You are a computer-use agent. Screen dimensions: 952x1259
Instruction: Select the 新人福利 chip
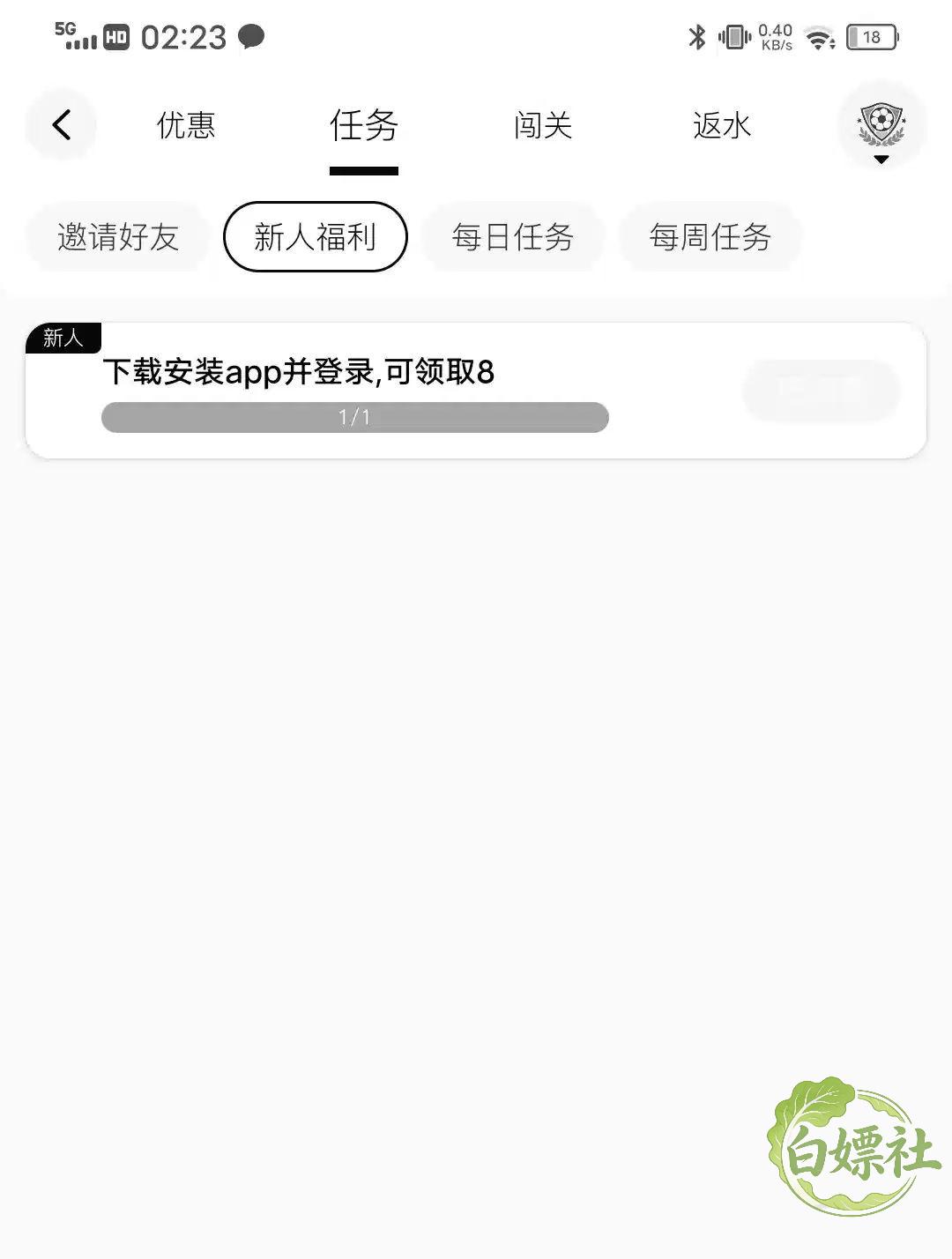click(x=316, y=237)
